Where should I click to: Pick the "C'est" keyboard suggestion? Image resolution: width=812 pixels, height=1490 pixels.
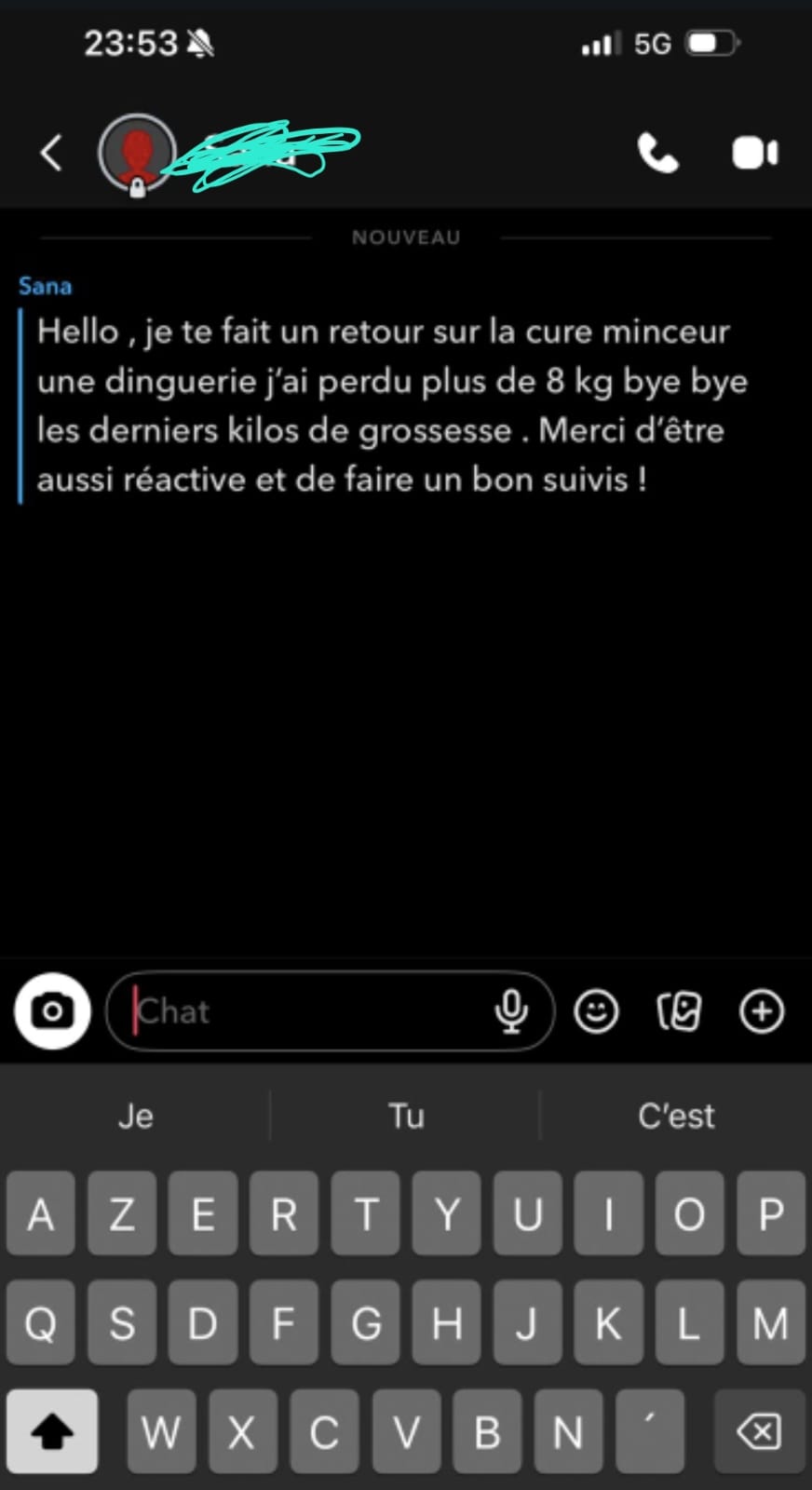pyautogui.click(x=676, y=1116)
